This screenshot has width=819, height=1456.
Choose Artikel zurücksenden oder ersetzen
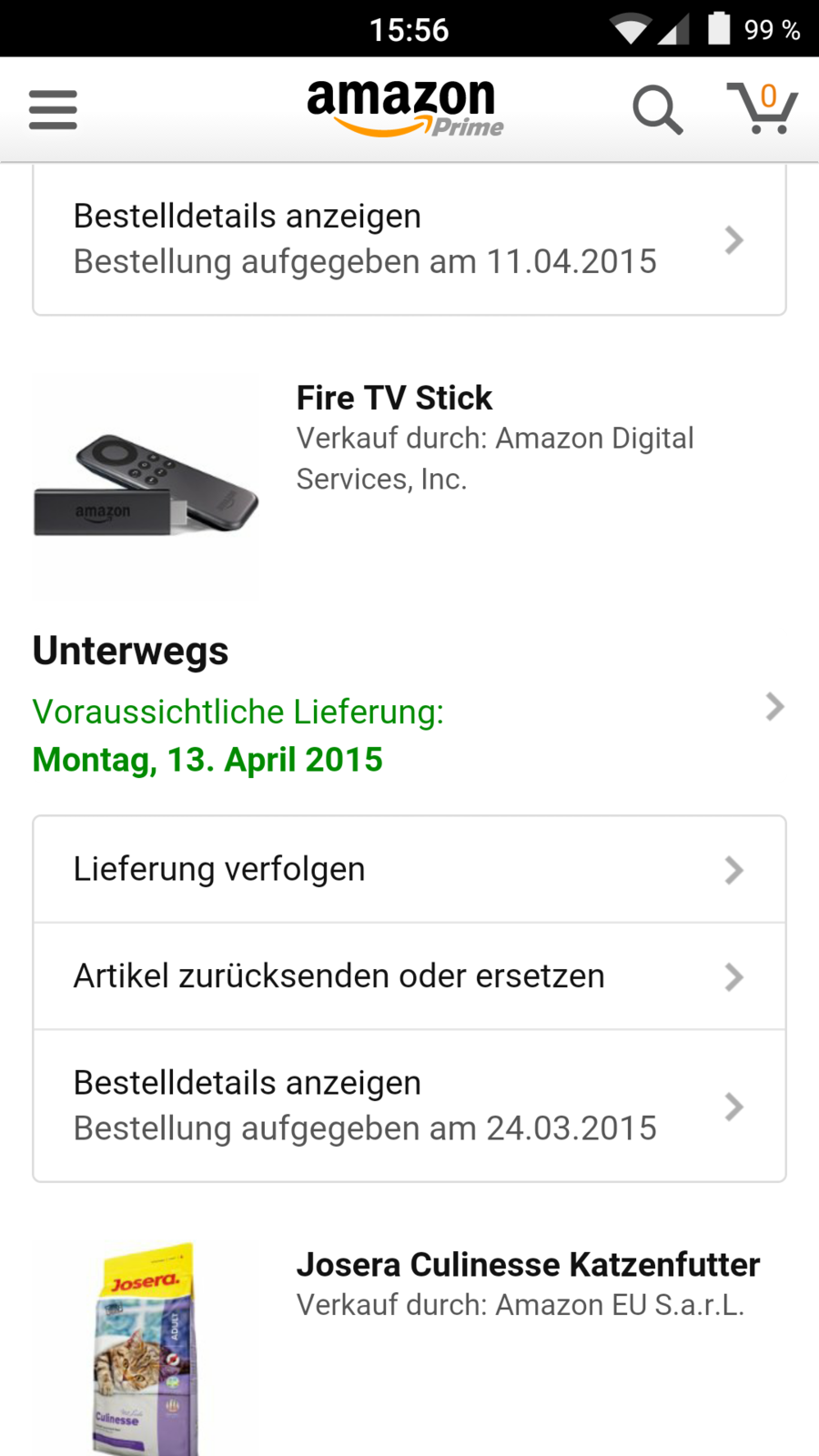(409, 976)
